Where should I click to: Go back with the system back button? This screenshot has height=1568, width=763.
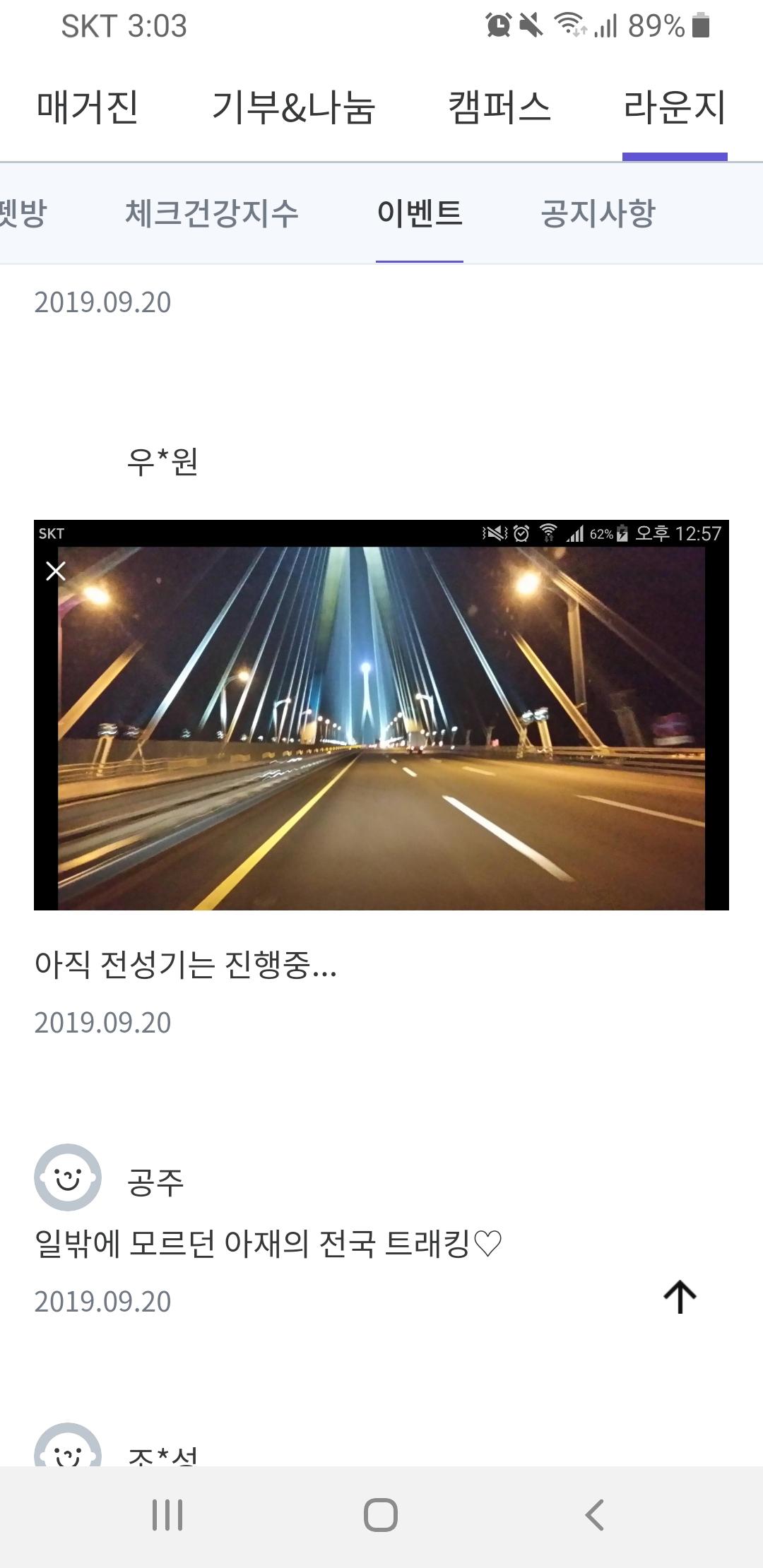pyautogui.click(x=595, y=1515)
